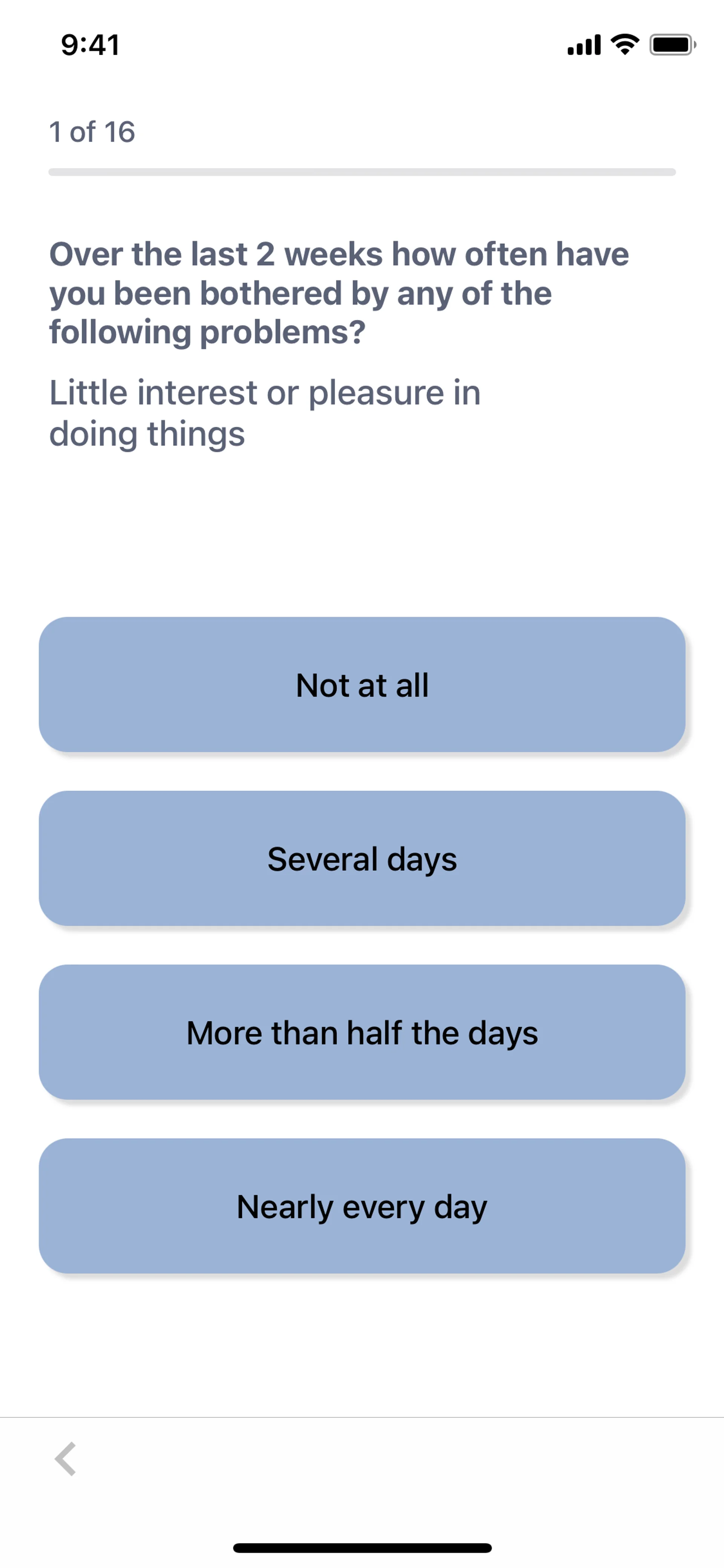This screenshot has width=724, height=1568.
Task: Select the Not at all answer
Action: pos(362,685)
